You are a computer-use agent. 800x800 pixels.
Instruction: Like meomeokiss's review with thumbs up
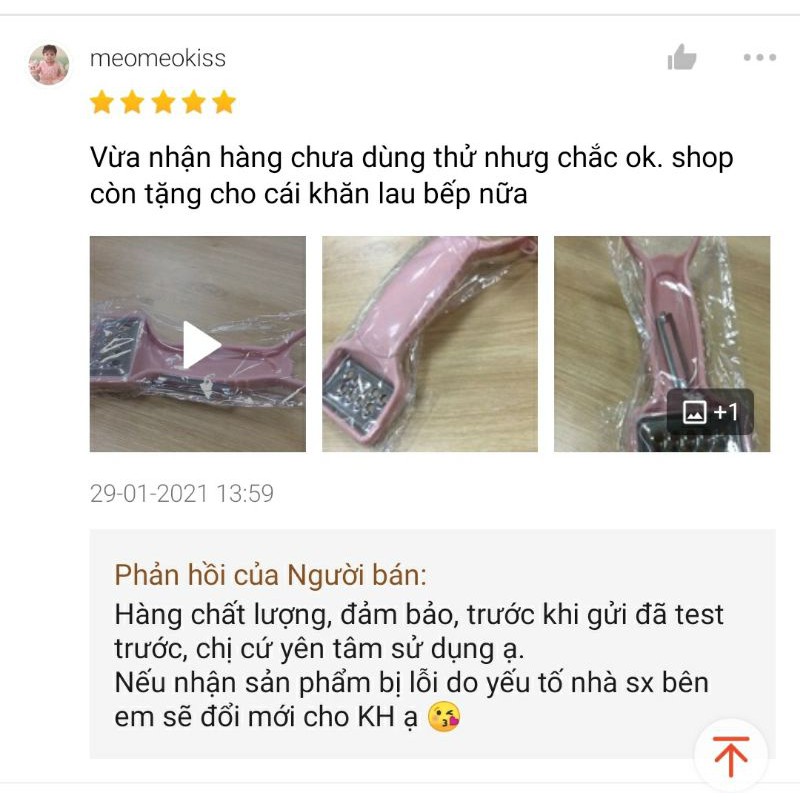click(x=682, y=58)
